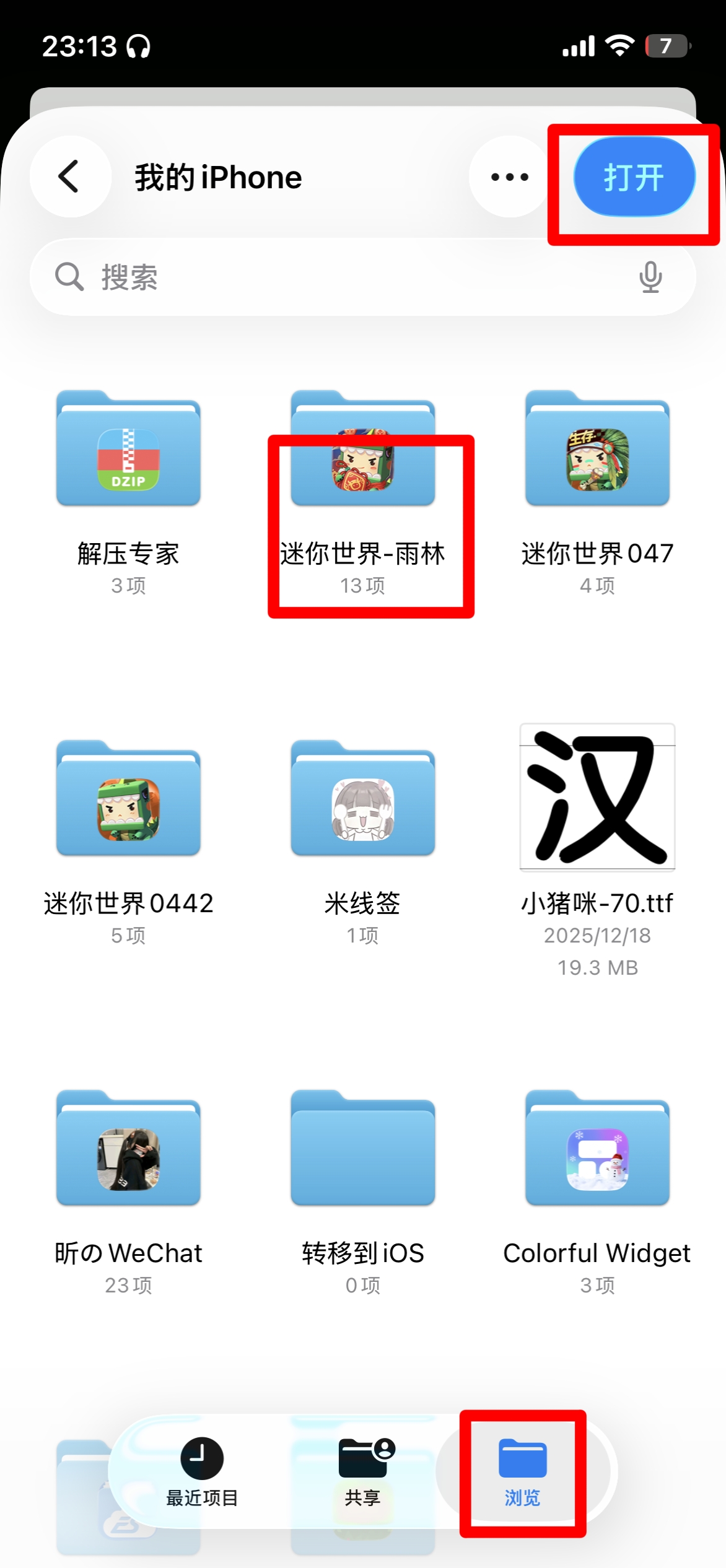Image resolution: width=726 pixels, height=1568 pixels.
Task: Open the 转移到 iOS folder
Action: [363, 1150]
